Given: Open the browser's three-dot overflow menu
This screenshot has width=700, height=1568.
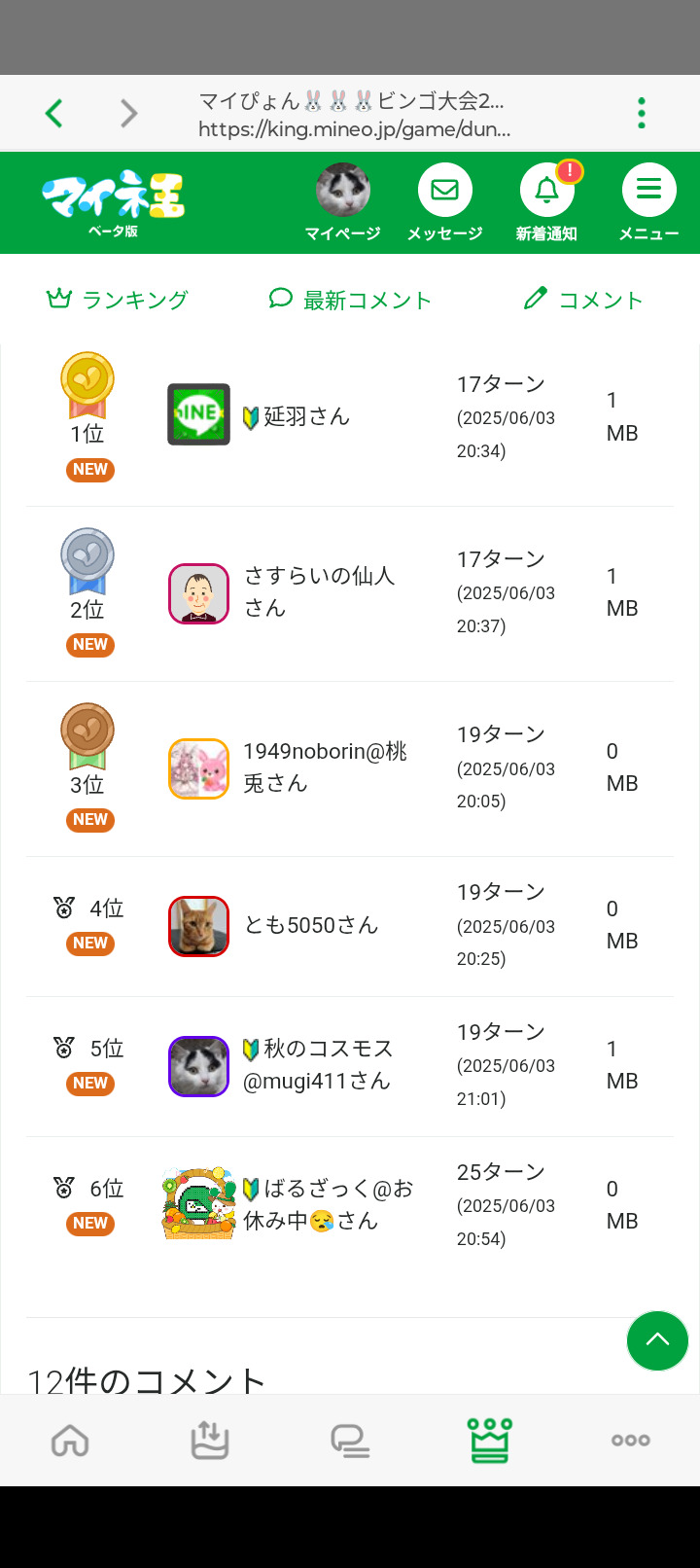Looking at the screenshot, I should (x=642, y=113).
